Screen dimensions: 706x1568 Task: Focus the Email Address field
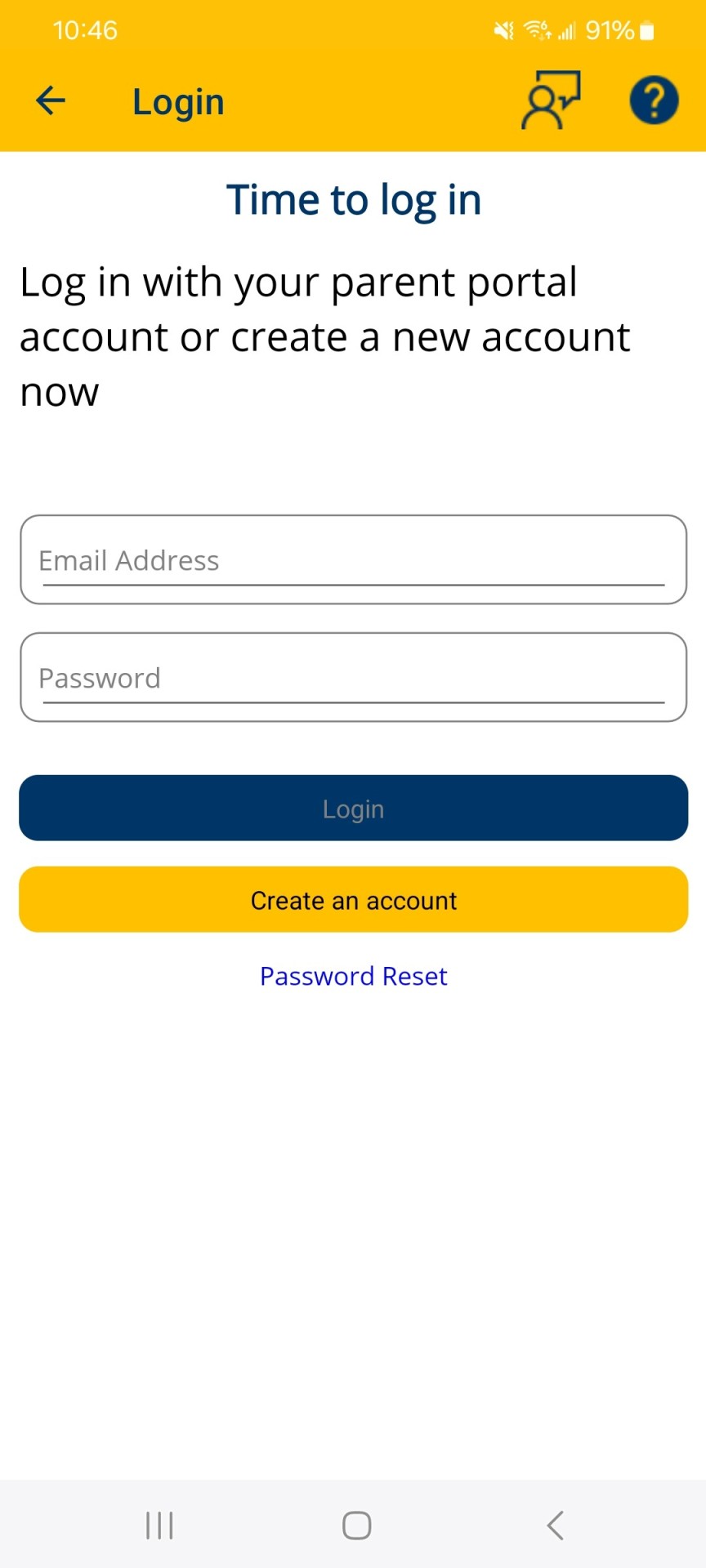tap(353, 559)
